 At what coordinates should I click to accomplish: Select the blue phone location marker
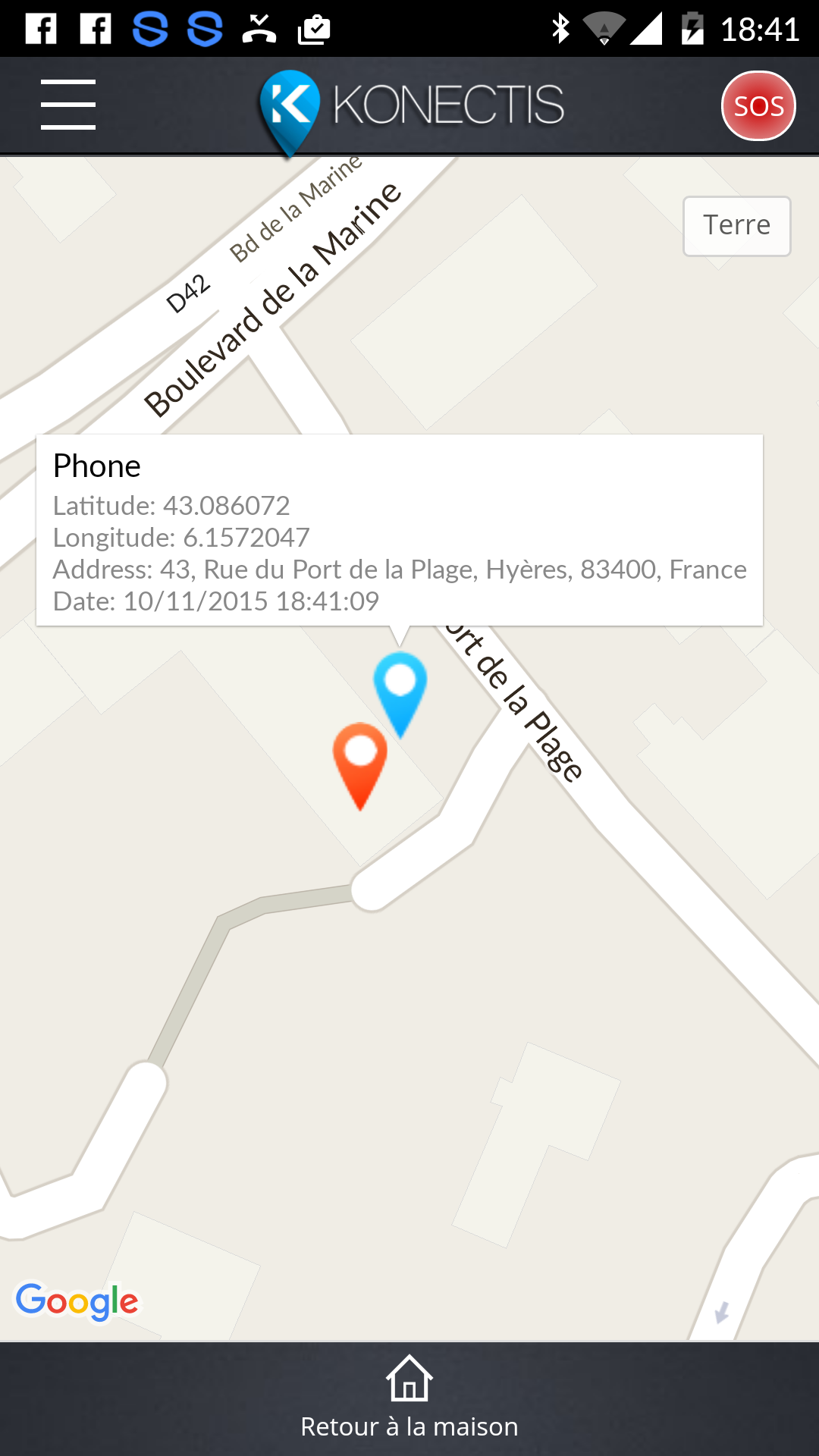tap(400, 686)
